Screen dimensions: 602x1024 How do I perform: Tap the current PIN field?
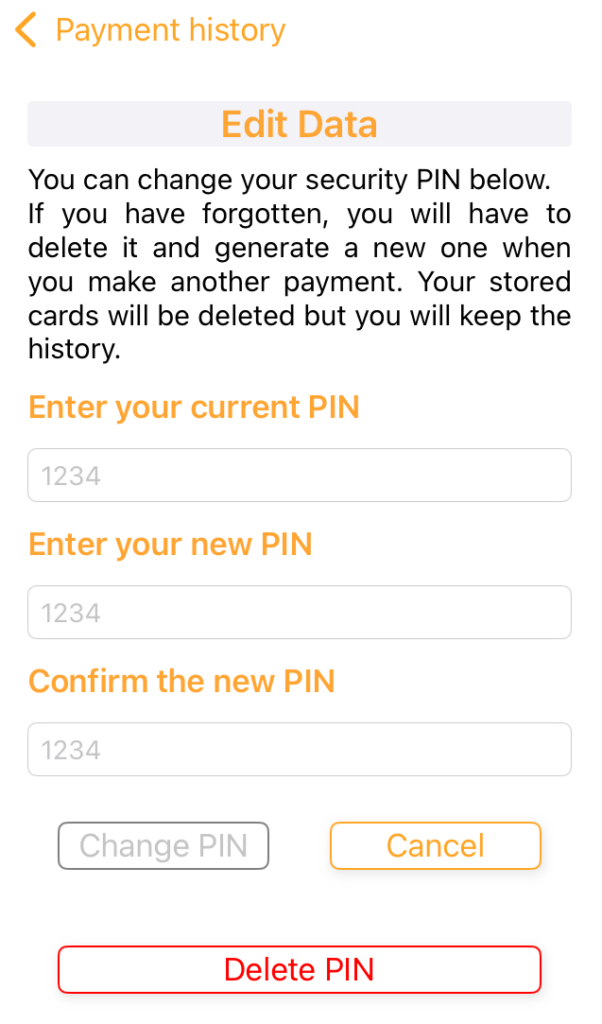(x=299, y=475)
